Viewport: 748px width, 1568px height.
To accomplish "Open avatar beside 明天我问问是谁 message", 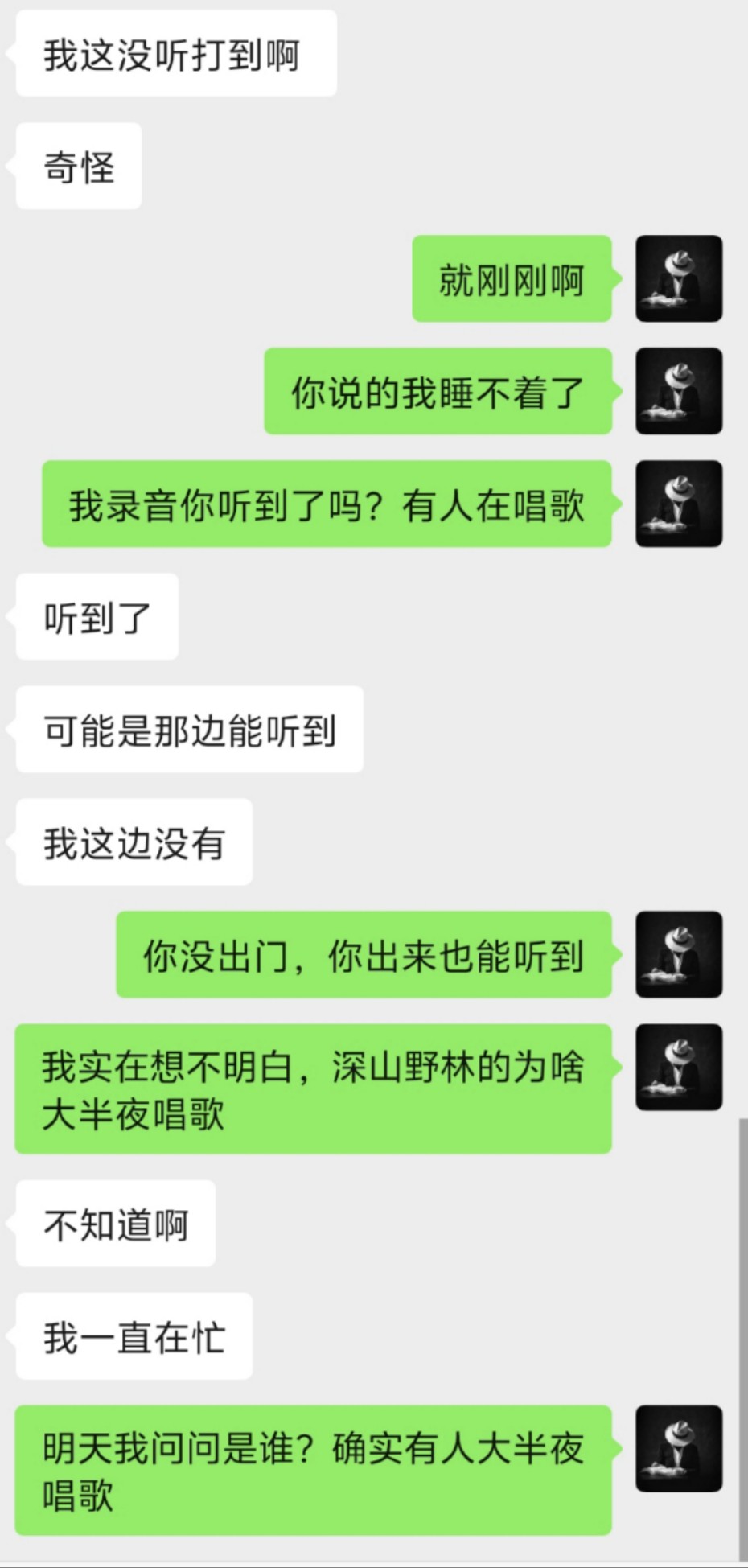I will 679,1448.
